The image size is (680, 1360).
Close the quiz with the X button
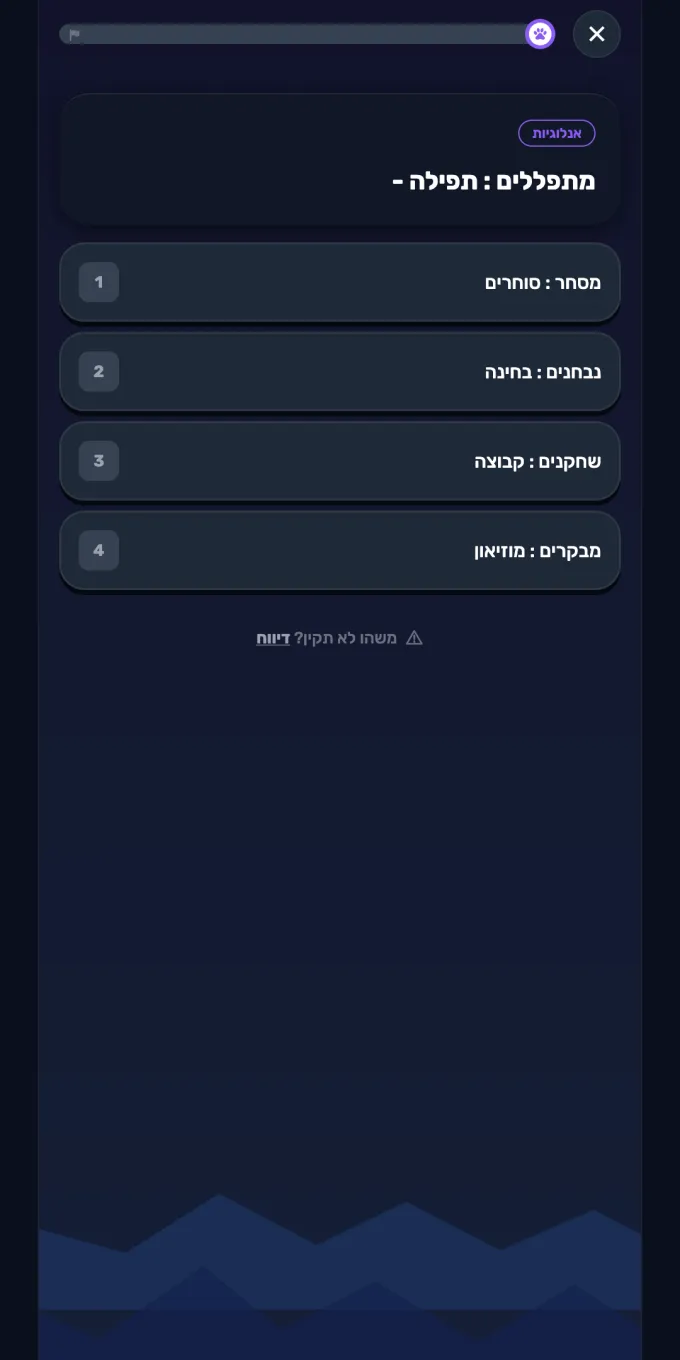click(597, 34)
